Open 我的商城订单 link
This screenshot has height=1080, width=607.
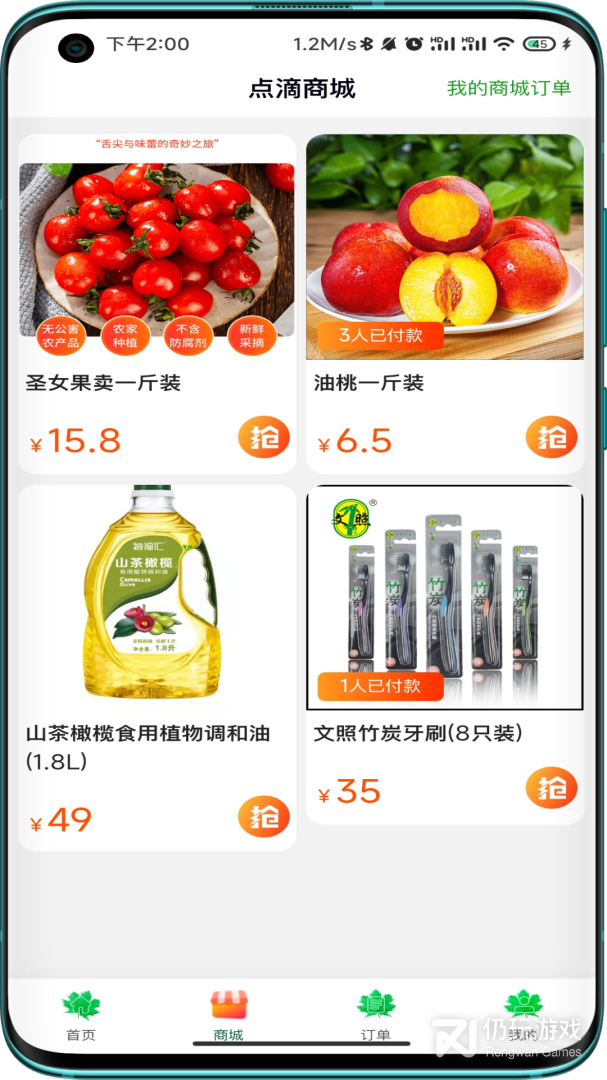pos(508,88)
